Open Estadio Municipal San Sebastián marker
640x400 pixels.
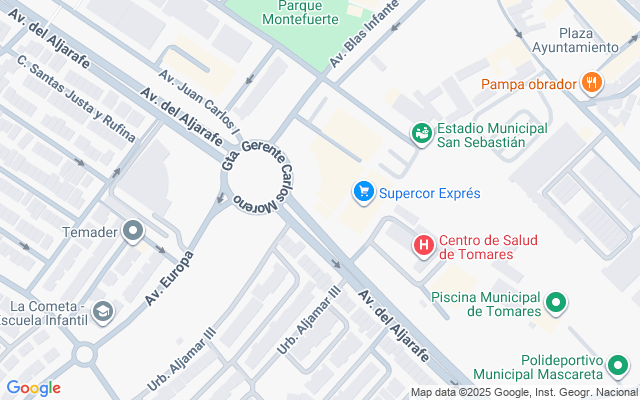tap(422, 132)
